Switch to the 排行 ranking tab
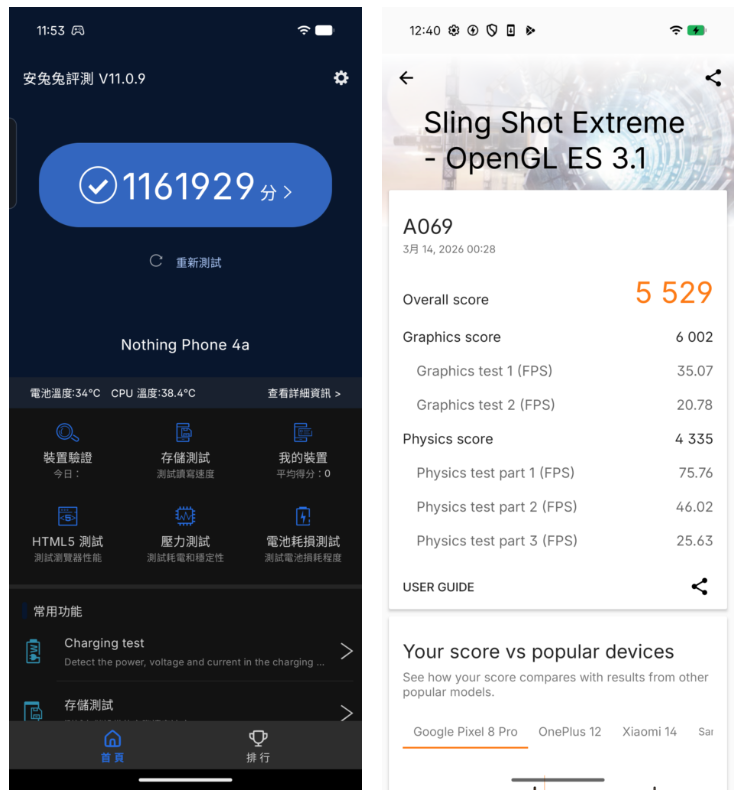This screenshot has width=739, height=797. click(258, 745)
